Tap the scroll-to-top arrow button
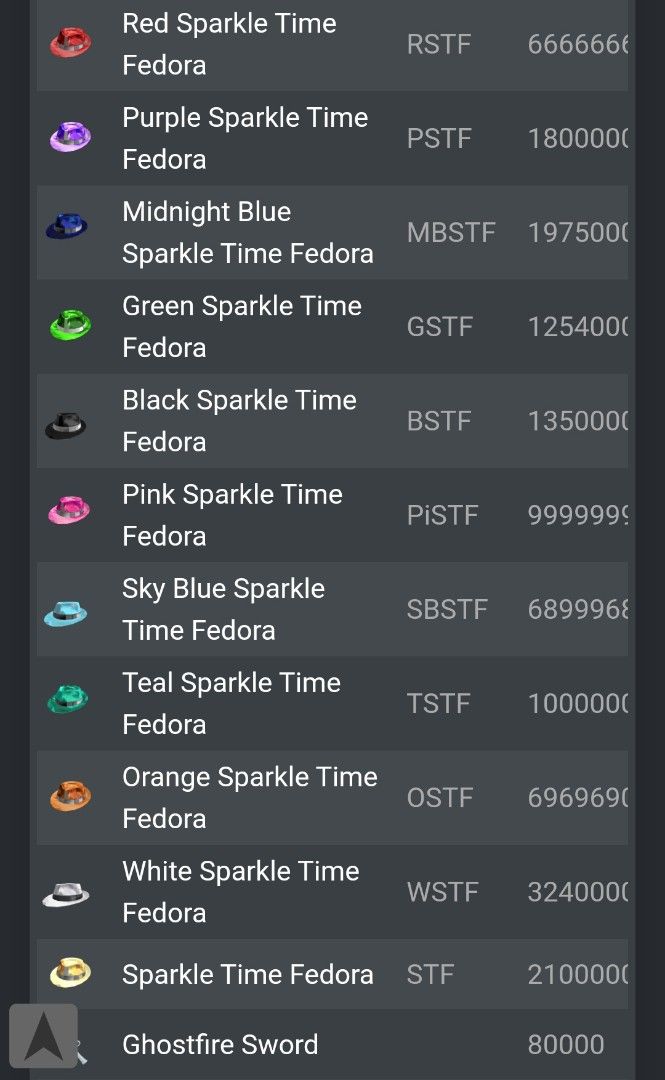This screenshot has height=1080, width=665. tap(43, 1038)
